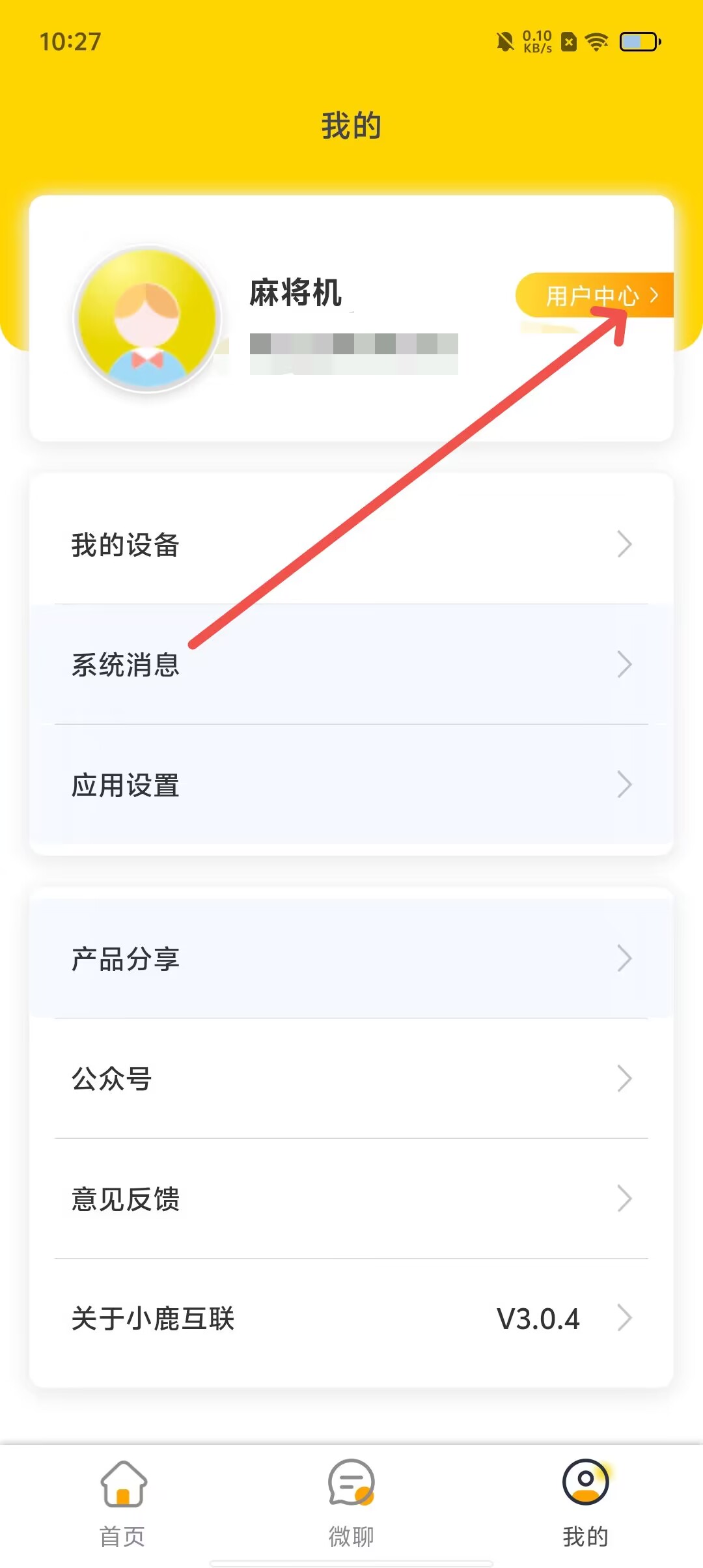Open 意见反馈 feedback row
Screen dimensions: 703x1568
tap(351, 1199)
